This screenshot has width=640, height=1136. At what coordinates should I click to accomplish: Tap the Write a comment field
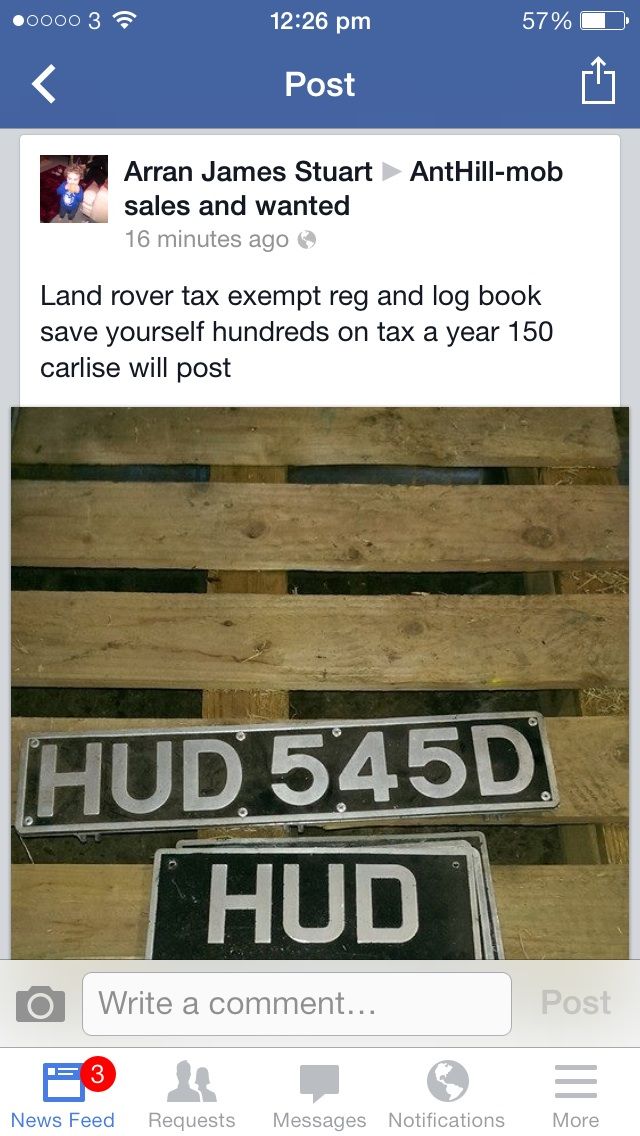pyautogui.click(x=297, y=1003)
